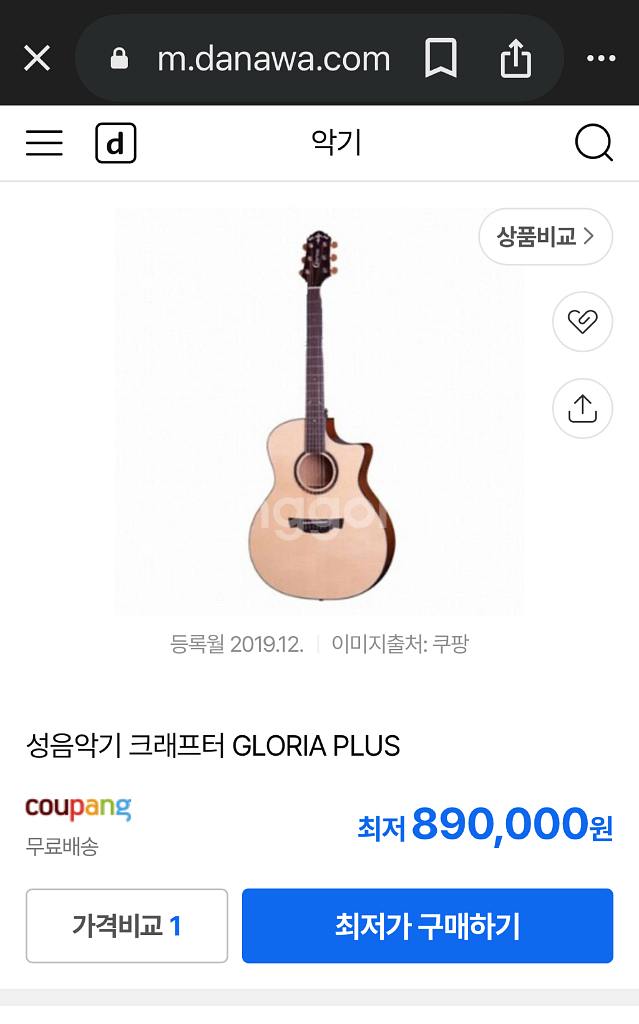Open the browser overflow menu

[600, 59]
